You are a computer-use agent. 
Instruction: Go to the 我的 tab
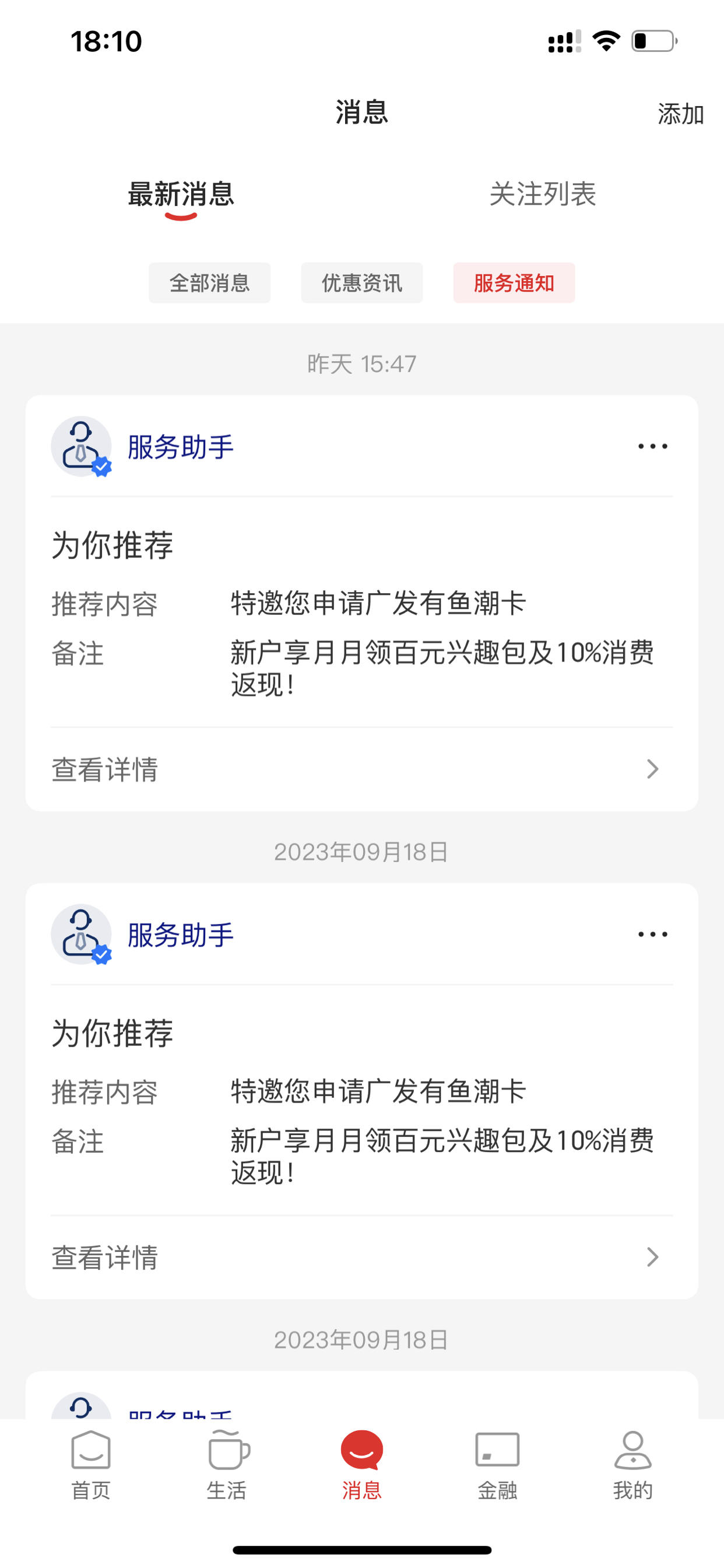632,1465
